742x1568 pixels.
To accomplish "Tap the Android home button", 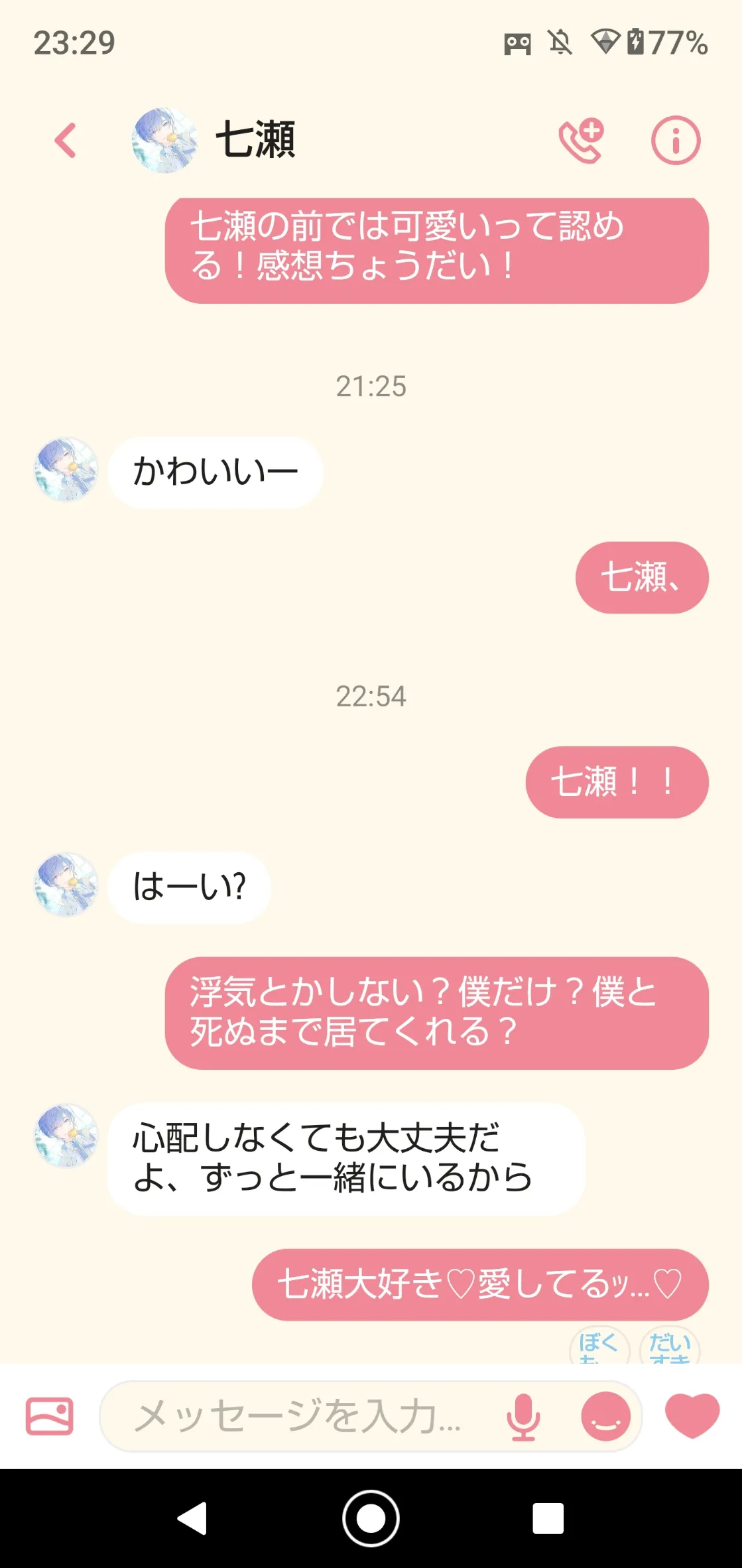I will click(x=371, y=1518).
